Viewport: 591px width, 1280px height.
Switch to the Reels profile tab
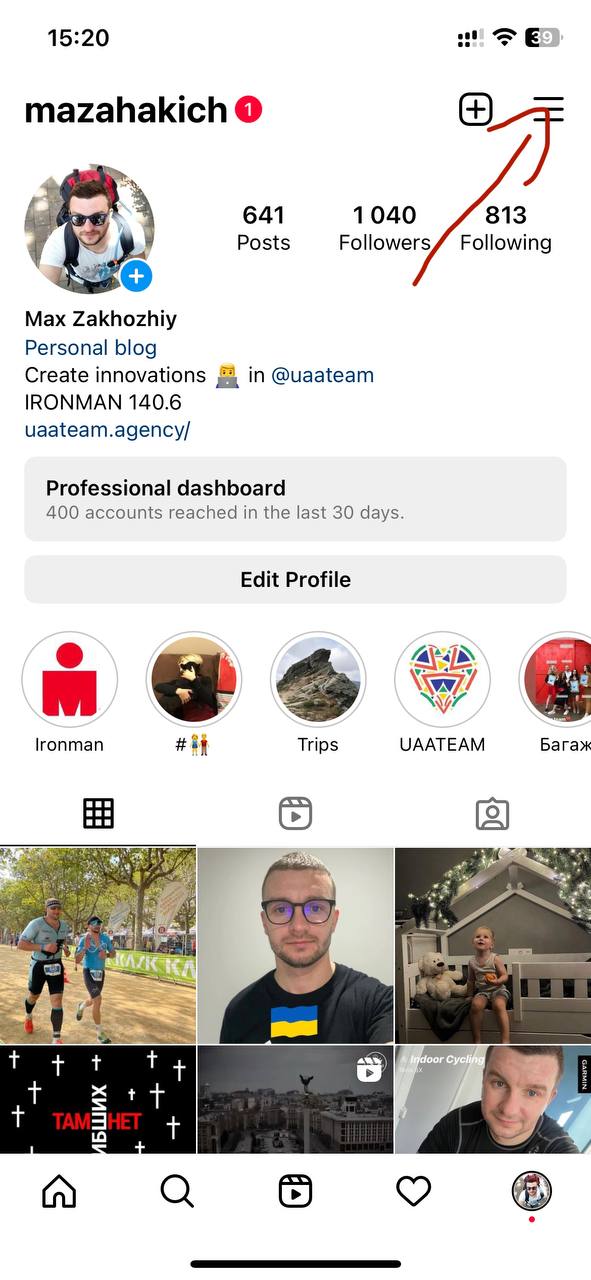(295, 814)
